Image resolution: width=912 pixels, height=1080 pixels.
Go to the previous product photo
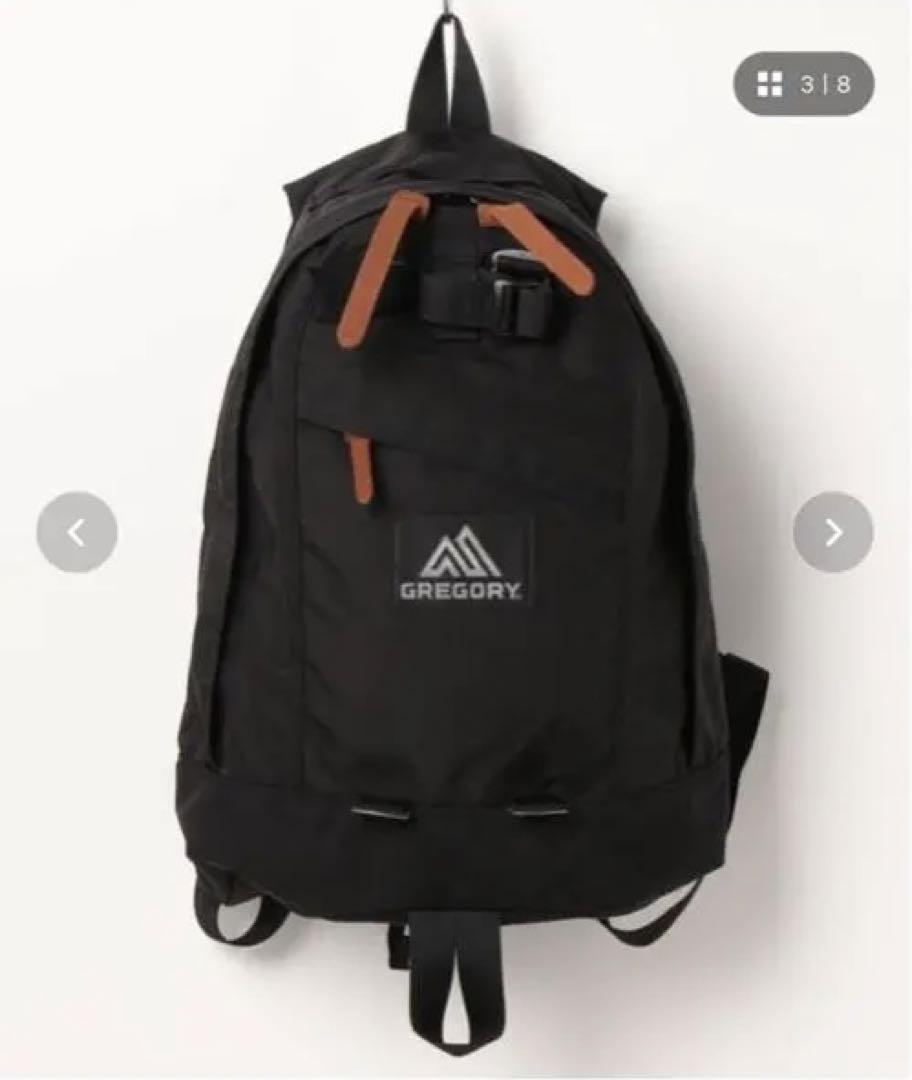click(77, 532)
